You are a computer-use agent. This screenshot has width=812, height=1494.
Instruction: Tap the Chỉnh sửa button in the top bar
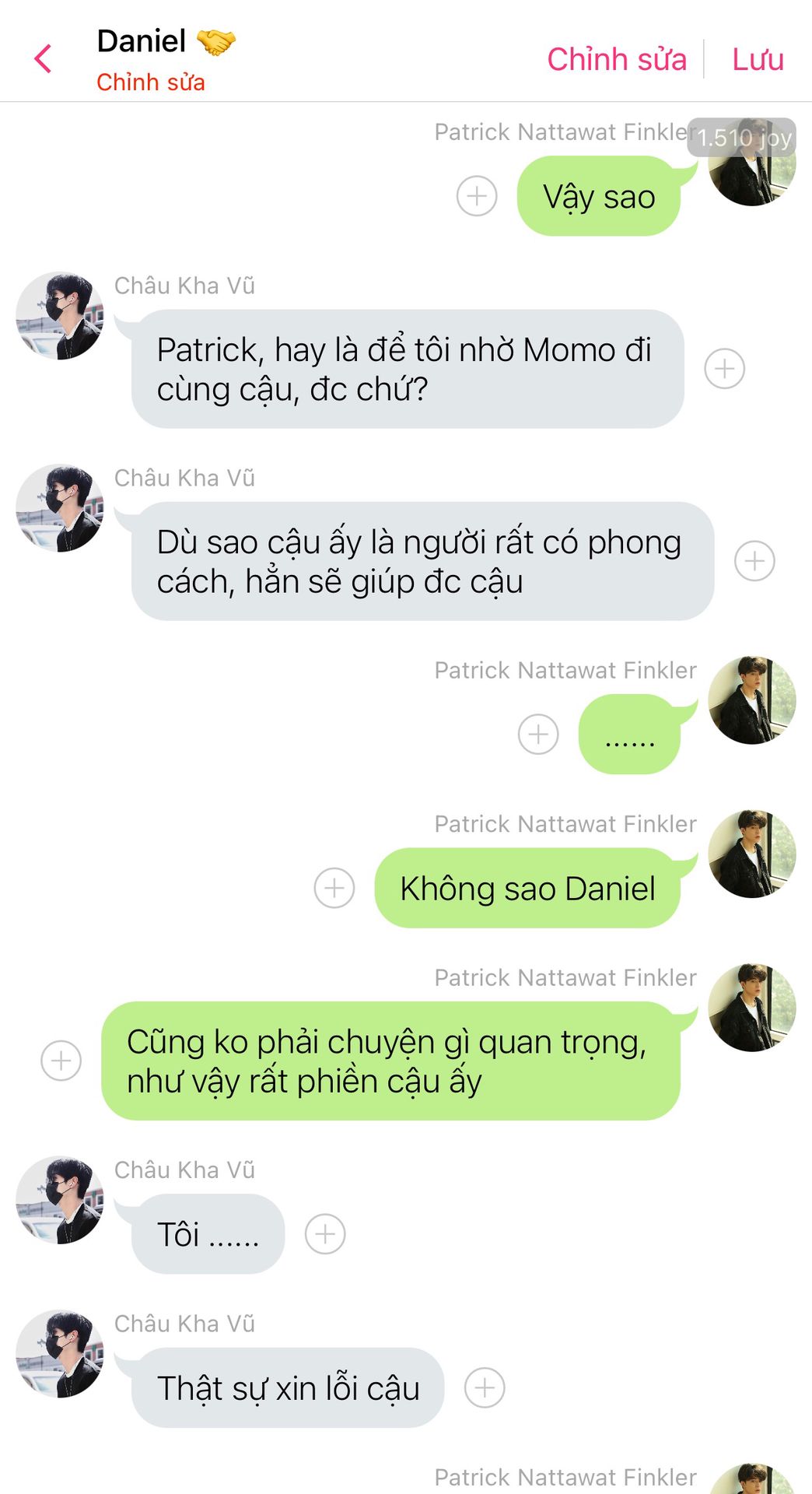coord(616,59)
